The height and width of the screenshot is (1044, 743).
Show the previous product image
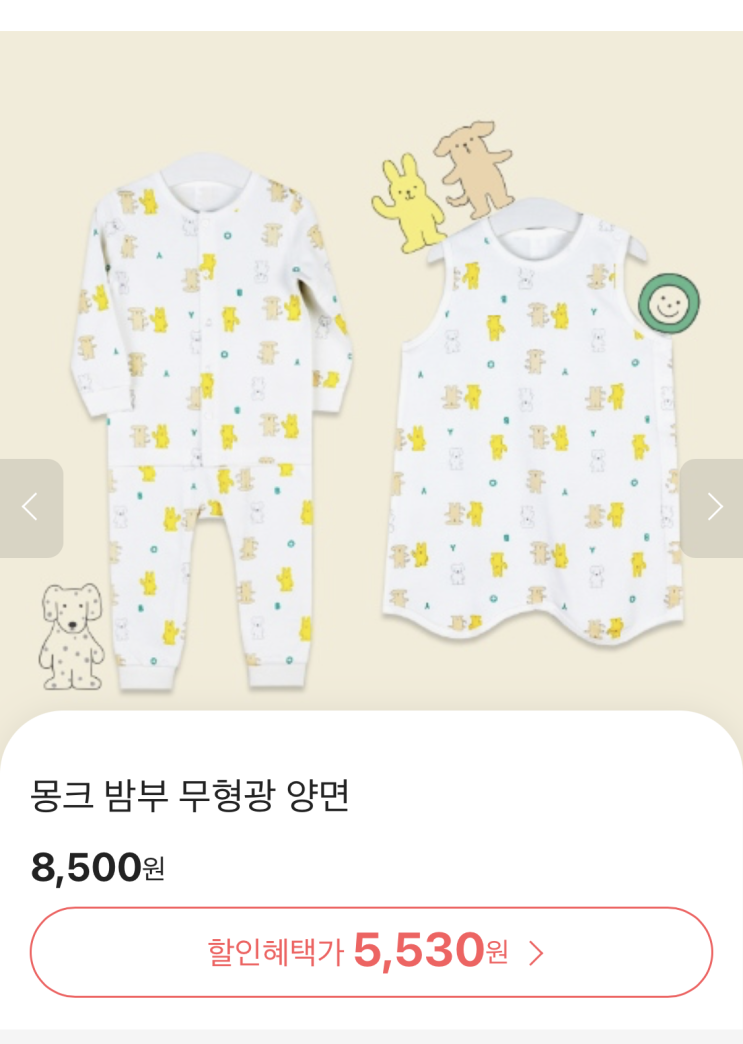(x=30, y=507)
